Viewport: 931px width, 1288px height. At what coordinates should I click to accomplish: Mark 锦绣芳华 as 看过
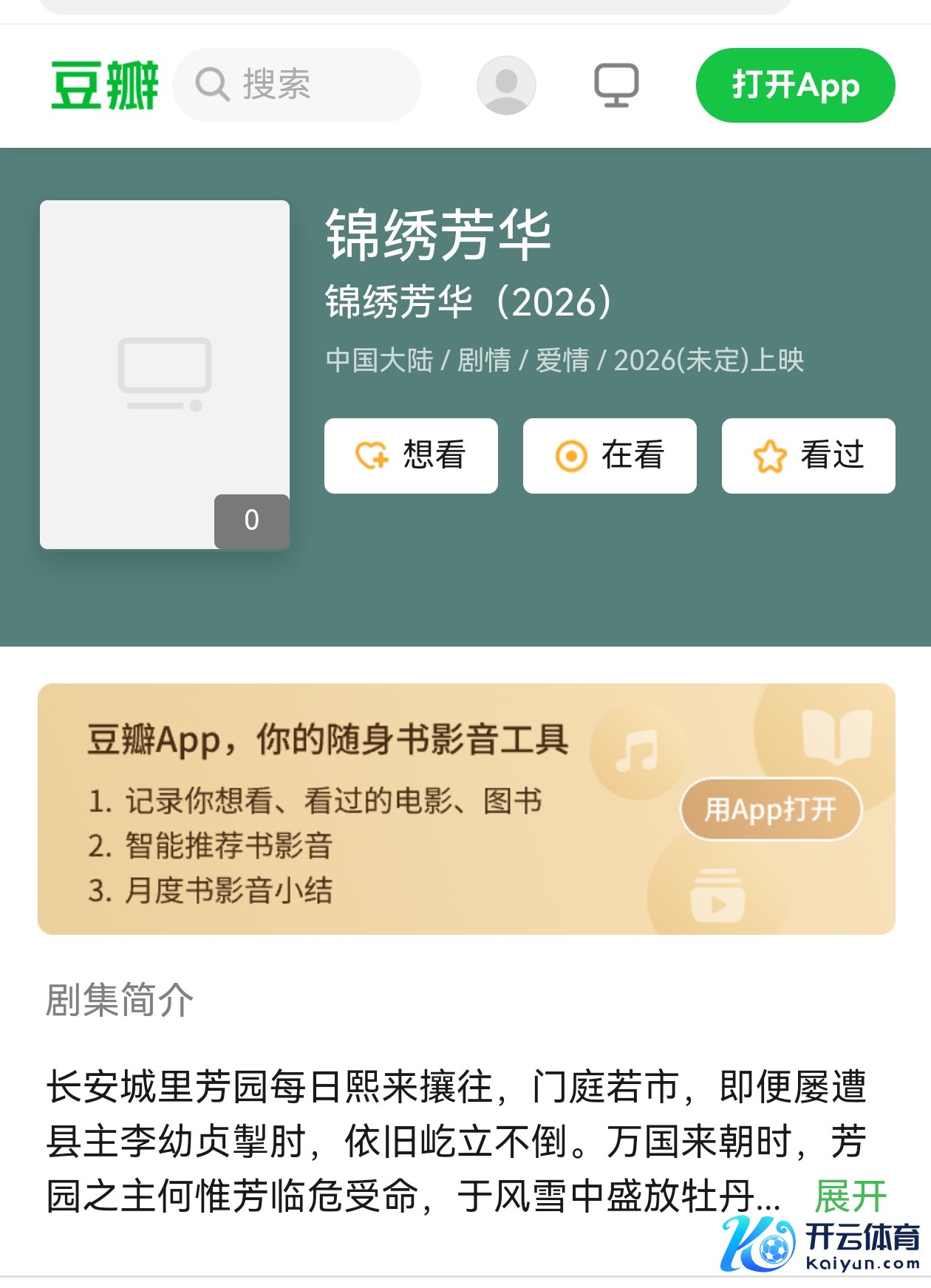coord(808,455)
